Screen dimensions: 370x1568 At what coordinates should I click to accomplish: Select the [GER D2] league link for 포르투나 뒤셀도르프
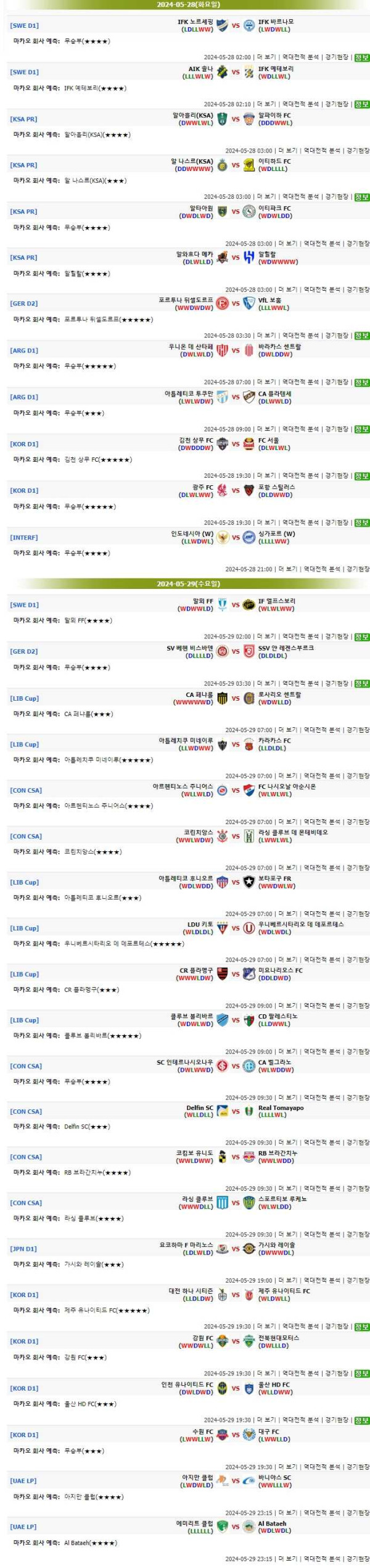(x=24, y=304)
